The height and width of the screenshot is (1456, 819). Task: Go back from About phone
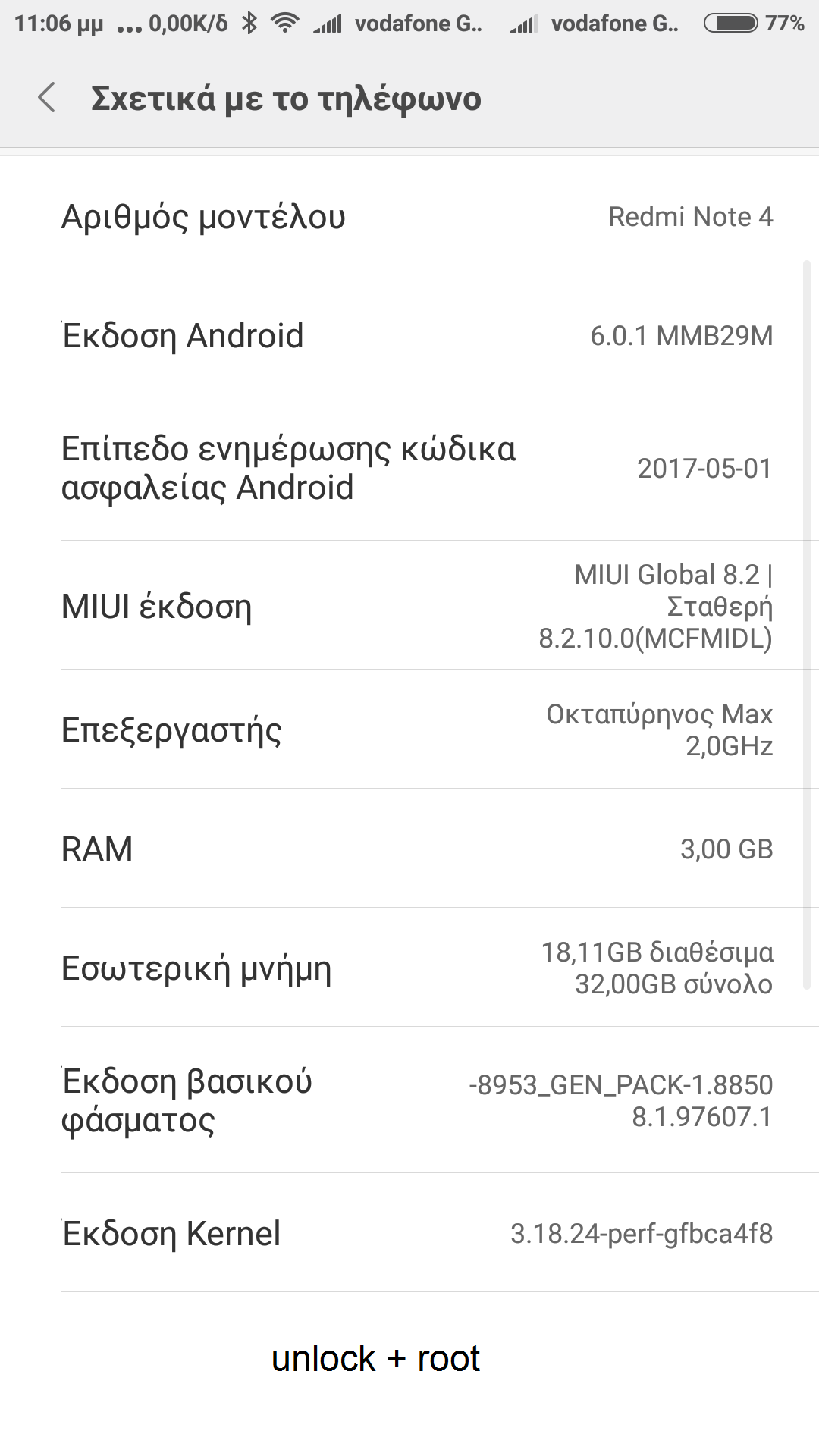coord(47,99)
